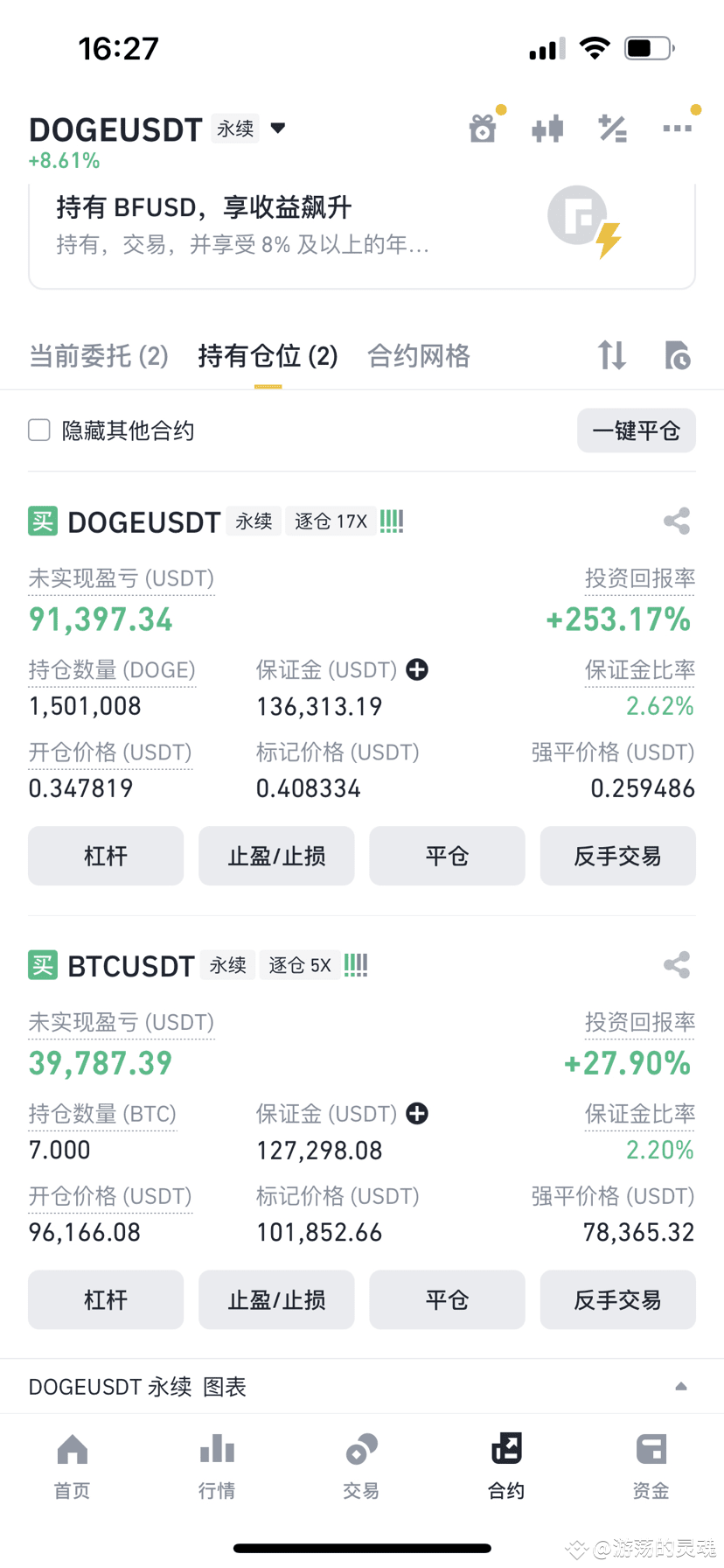Share the DOGEUSDT position
This screenshot has width=724, height=1568.
pos(677,521)
